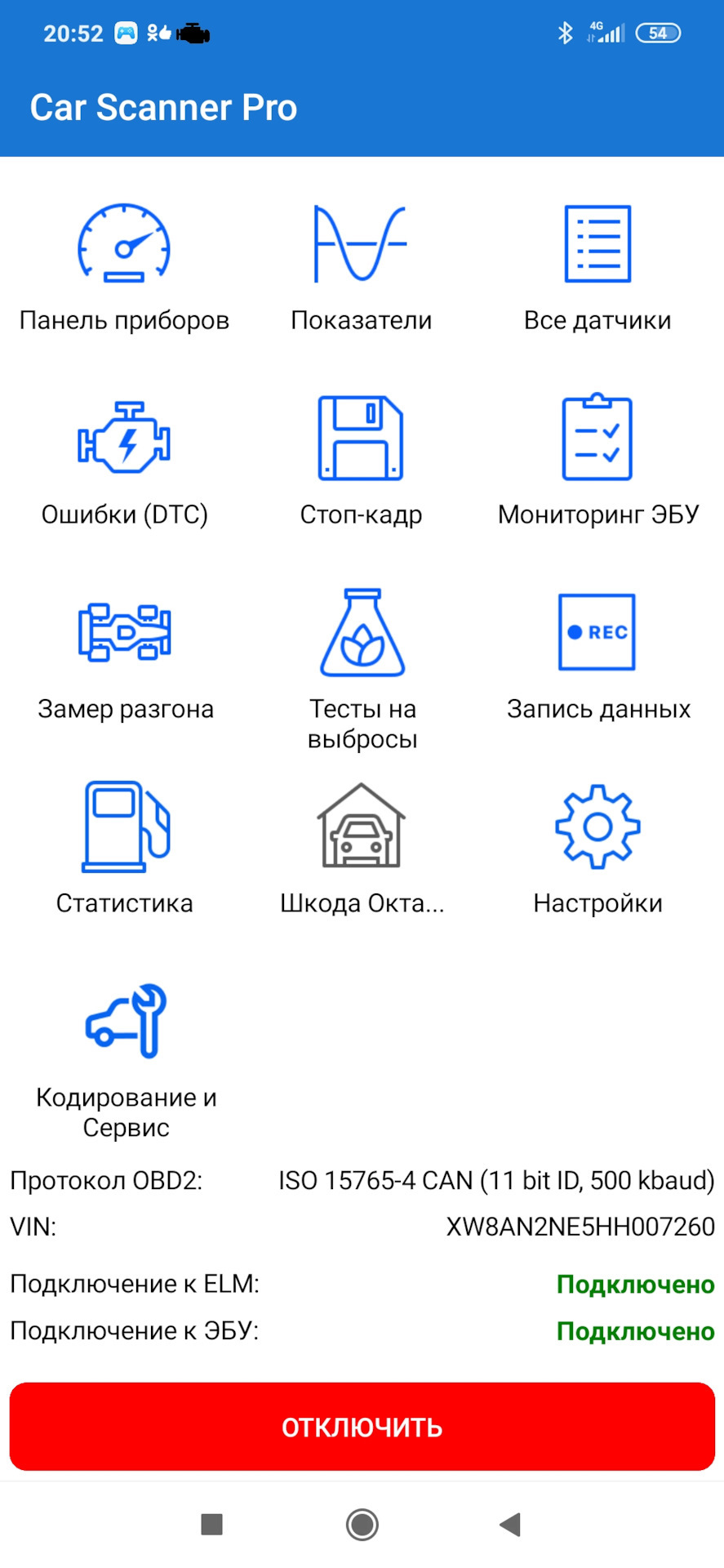Screen dimensions: 724x1568
Task: Open Тесты на выбросы
Action: [362, 670]
